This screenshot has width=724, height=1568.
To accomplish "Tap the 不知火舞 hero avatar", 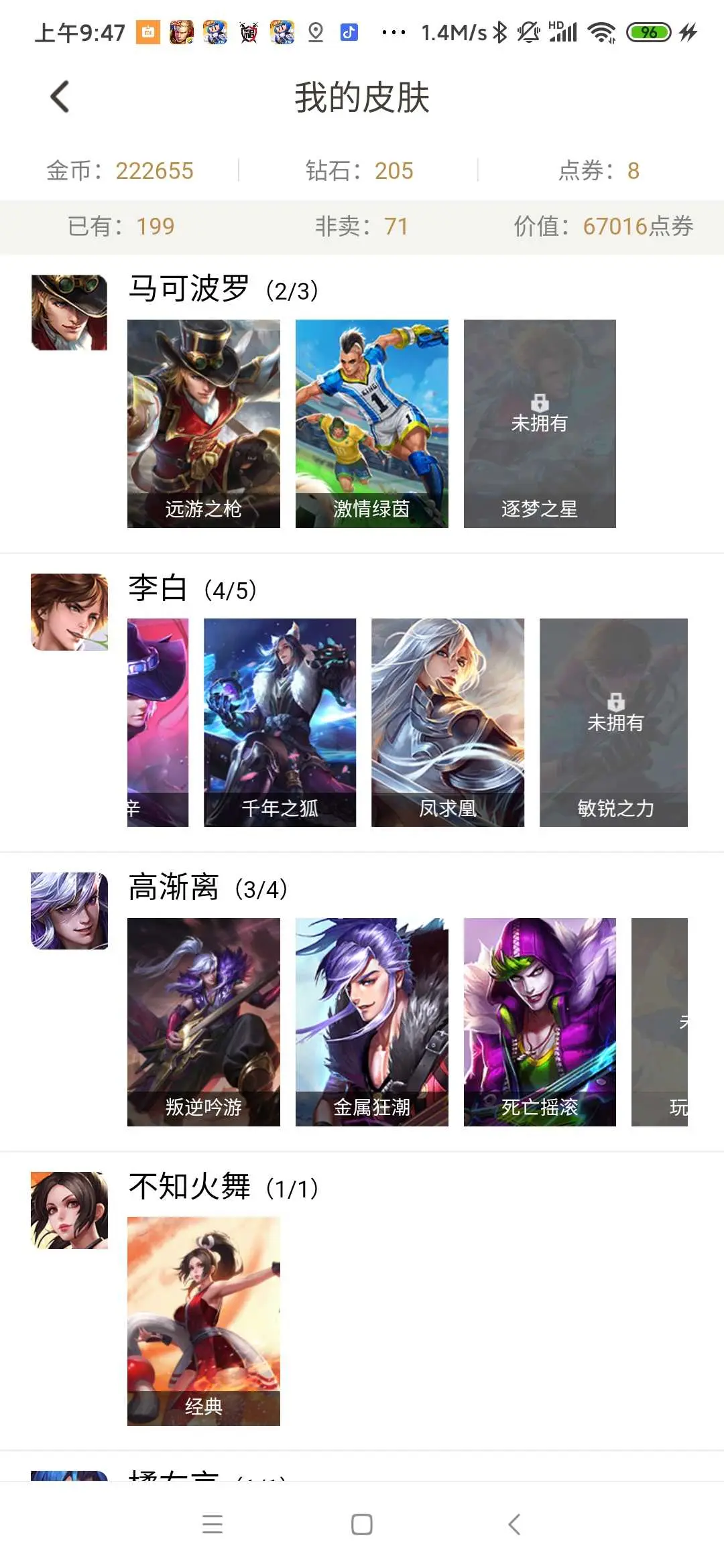I will tap(70, 1210).
